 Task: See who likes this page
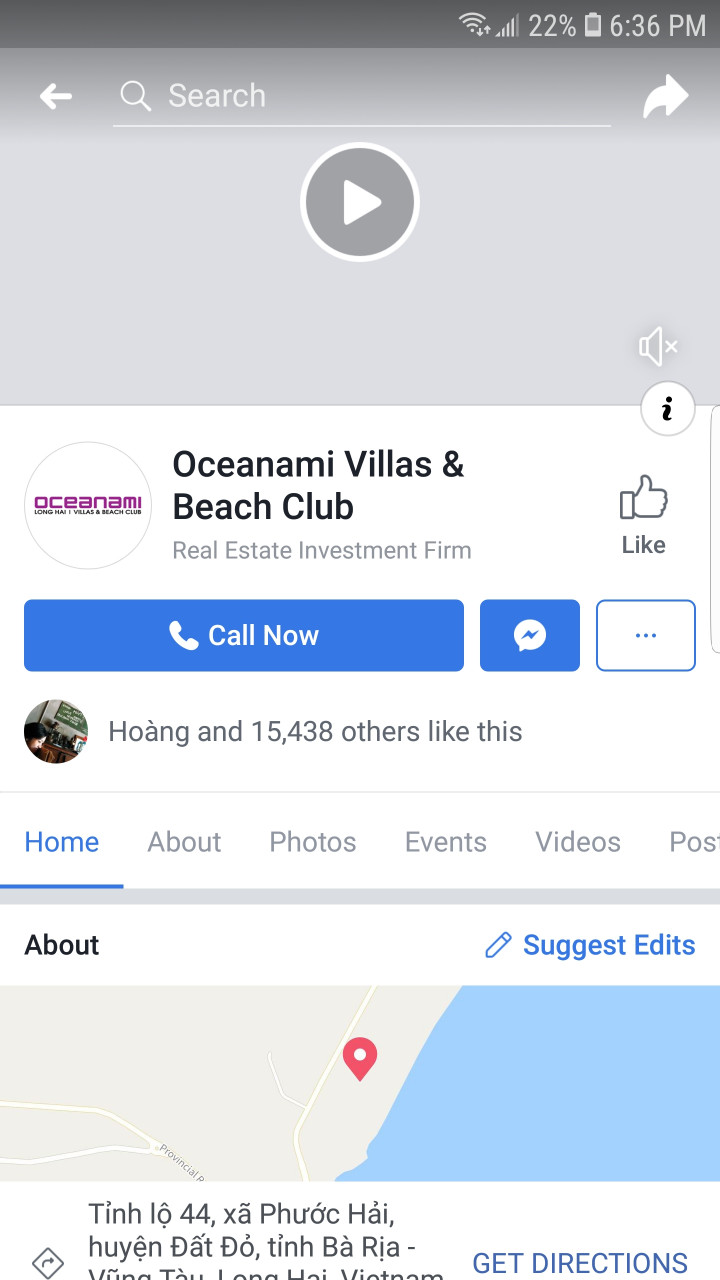[314, 732]
